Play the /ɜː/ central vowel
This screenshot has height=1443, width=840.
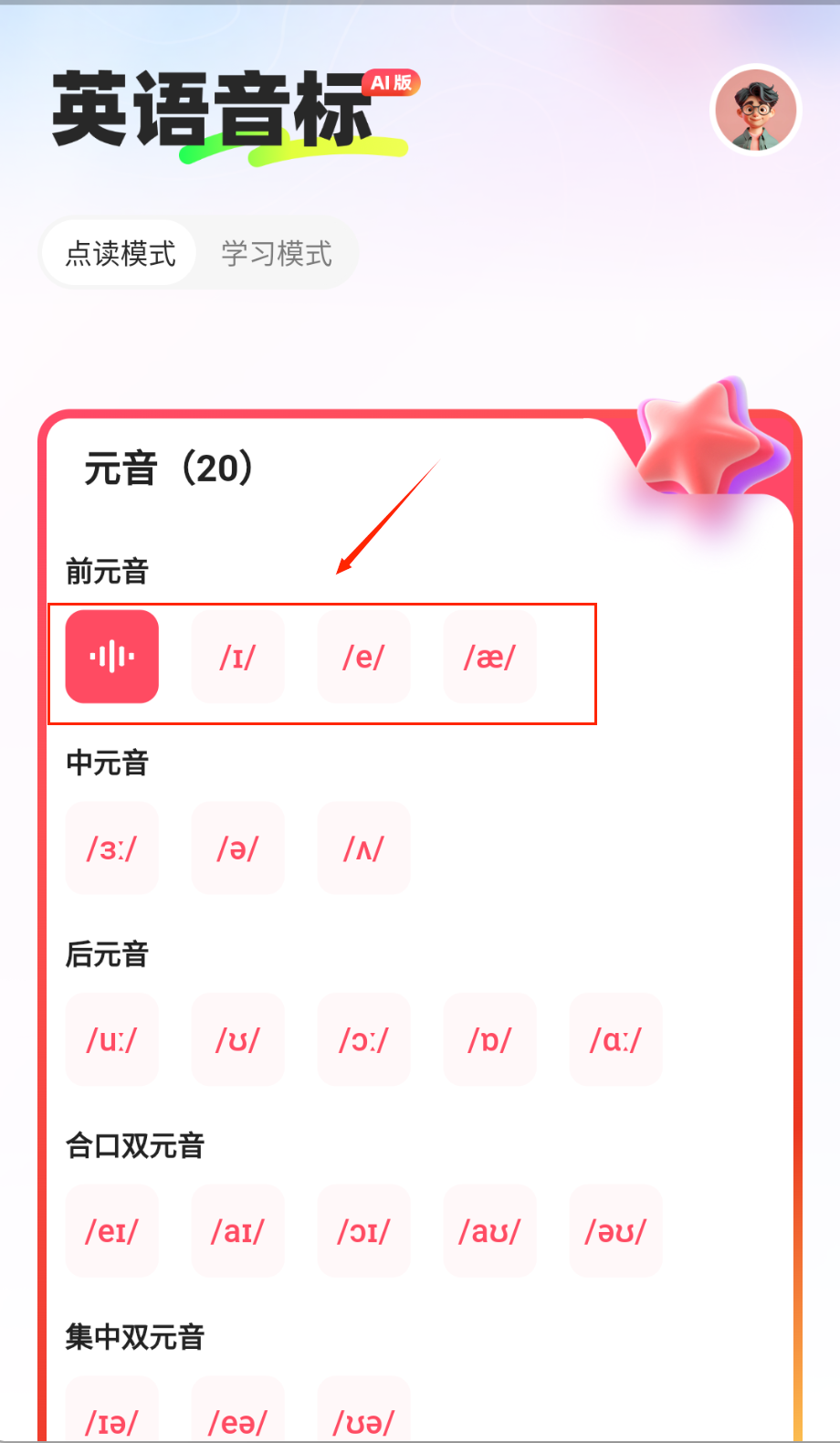tap(112, 848)
